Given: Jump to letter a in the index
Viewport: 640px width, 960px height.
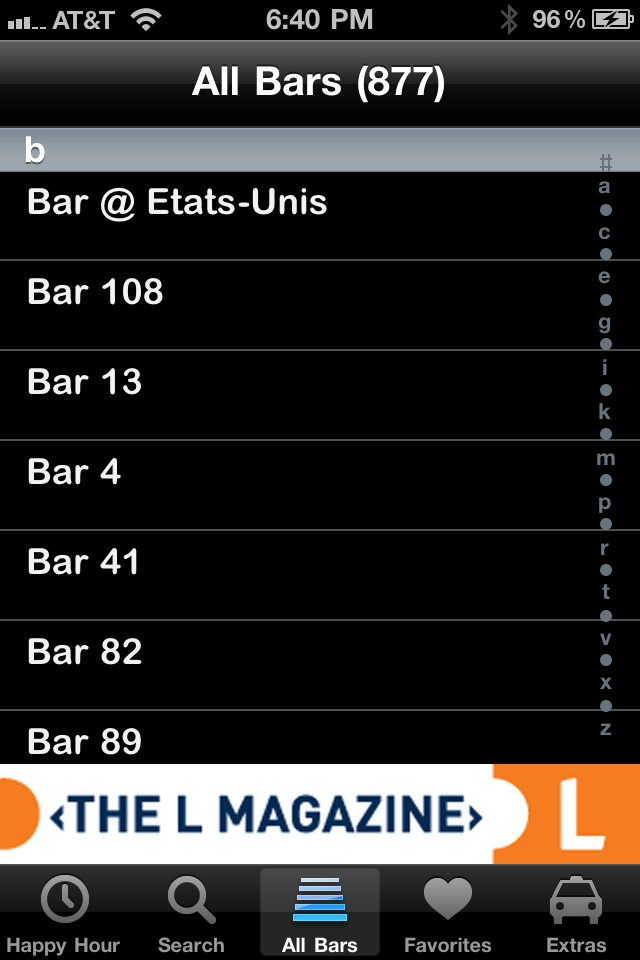Looking at the screenshot, I should (605, 187).
